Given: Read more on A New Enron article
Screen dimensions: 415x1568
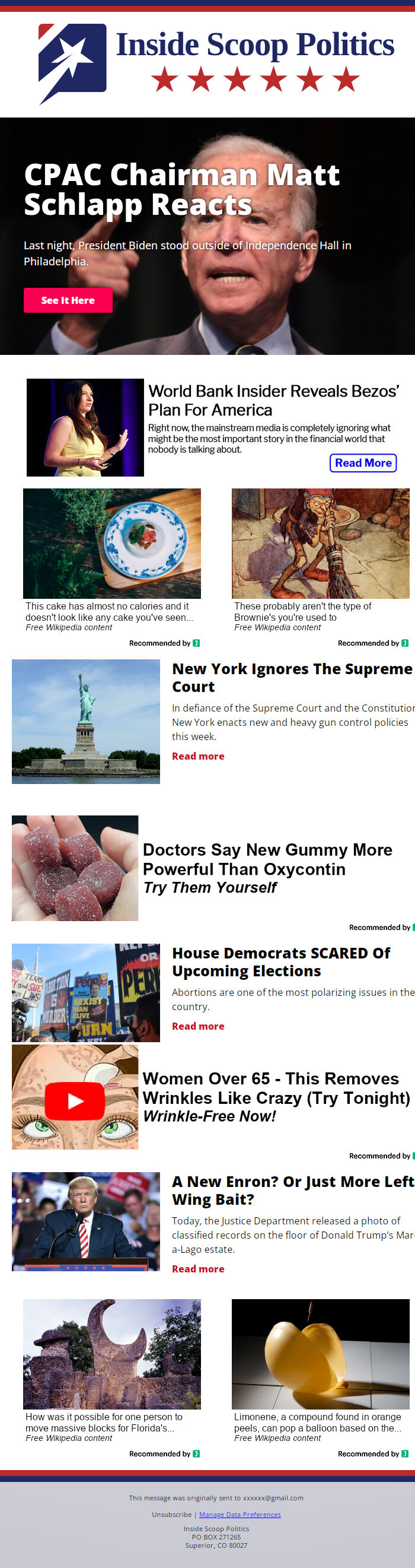Looking at the screenshot, I should 198,1268.
